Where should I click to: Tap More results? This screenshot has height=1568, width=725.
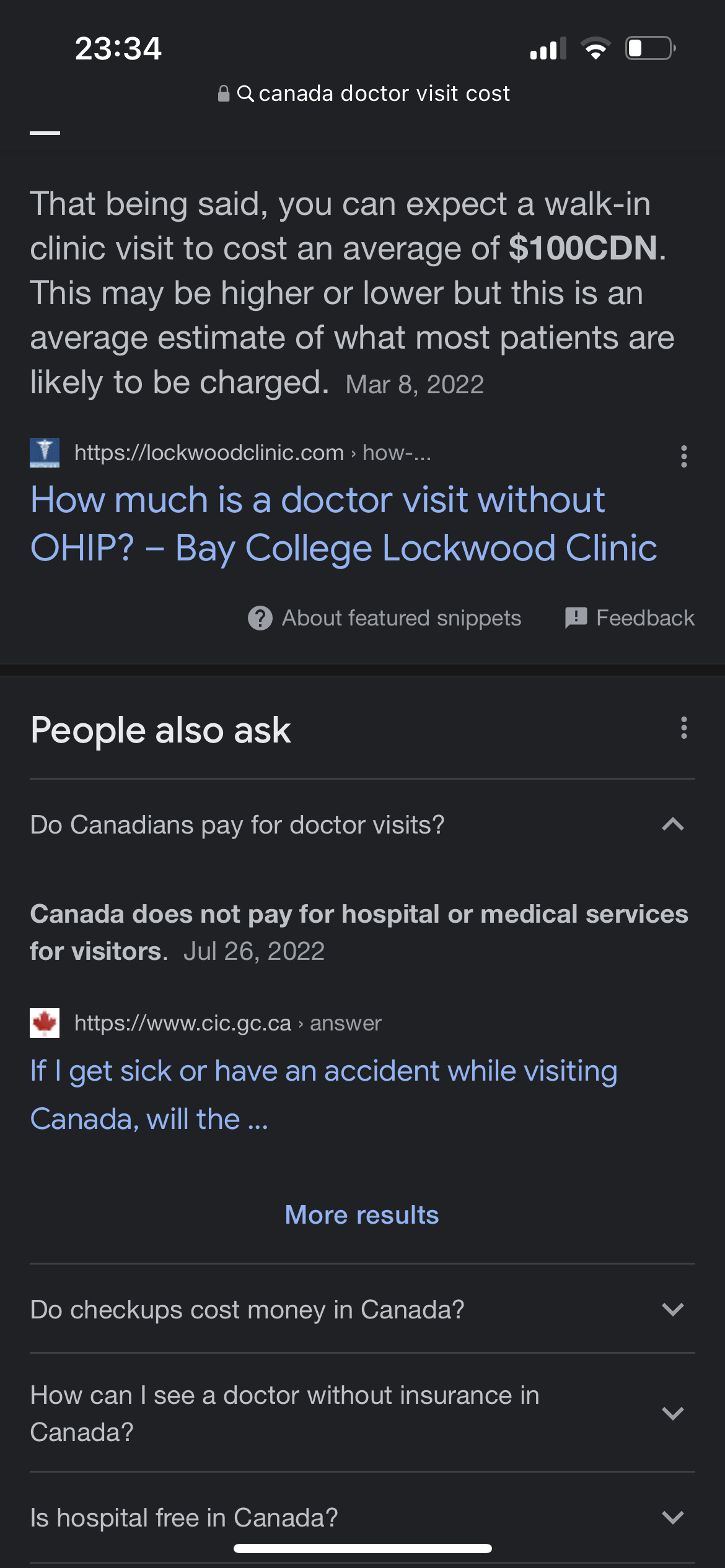tap(362, 1215)
